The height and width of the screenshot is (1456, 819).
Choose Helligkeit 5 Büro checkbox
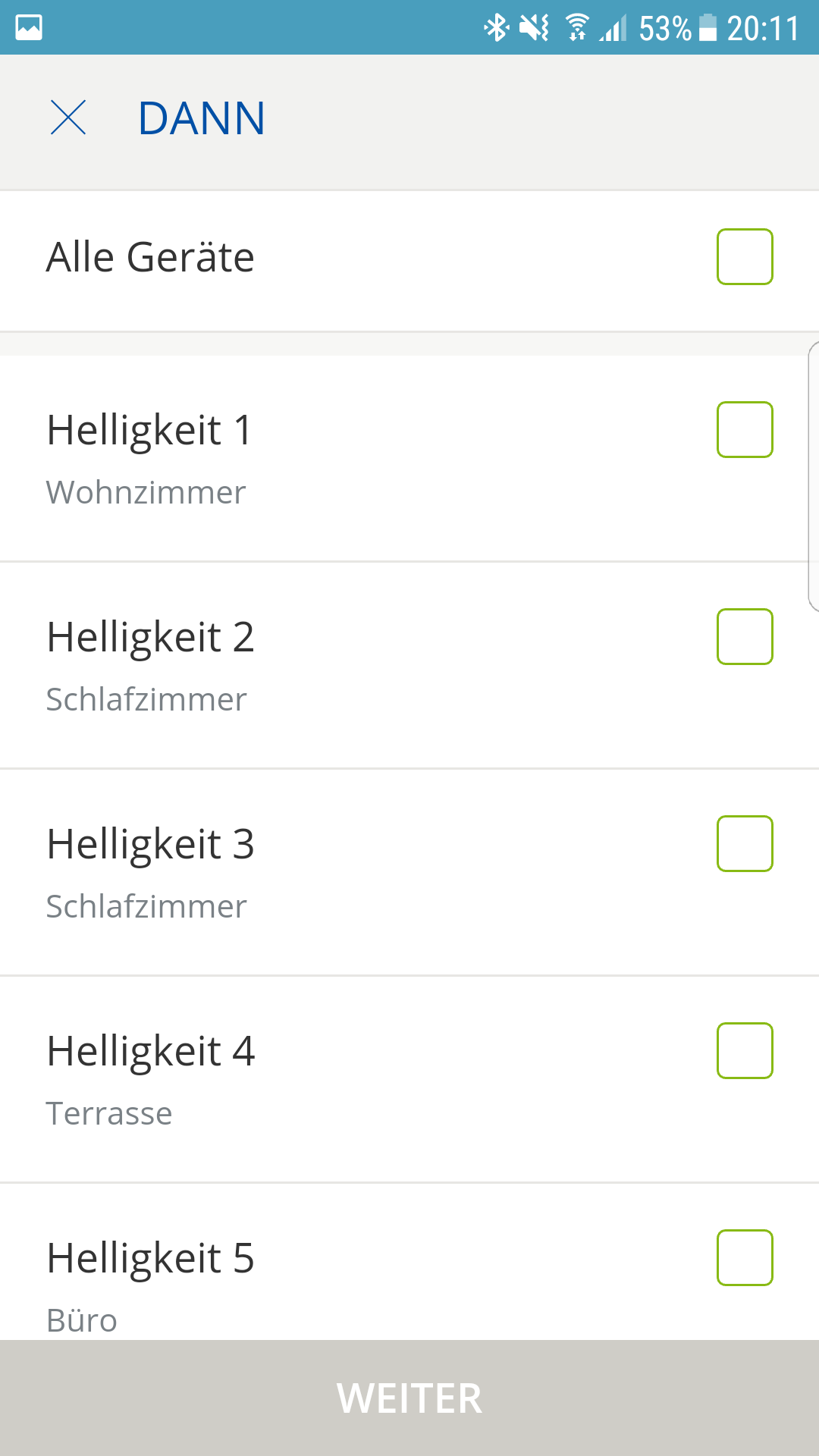click(x=745, y=1258)
